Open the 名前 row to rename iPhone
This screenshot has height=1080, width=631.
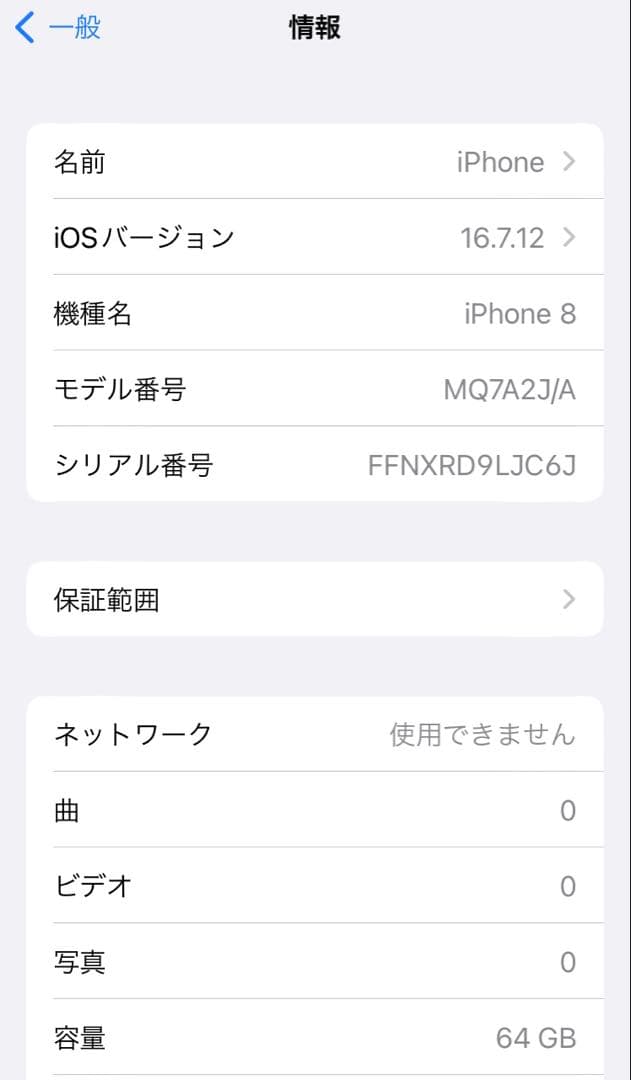315,162
